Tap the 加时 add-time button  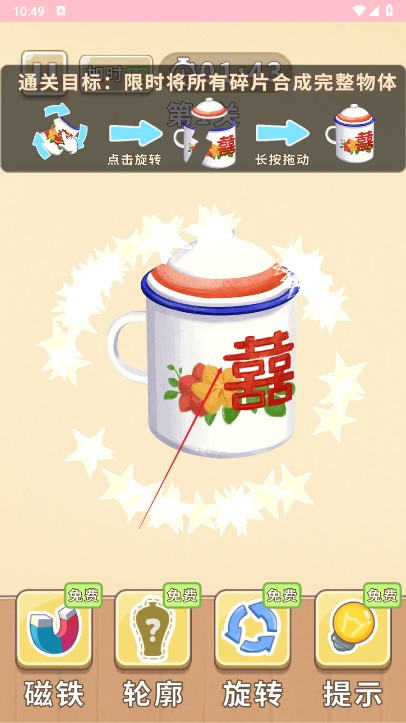pyautogui.click(x=116, y=74)
